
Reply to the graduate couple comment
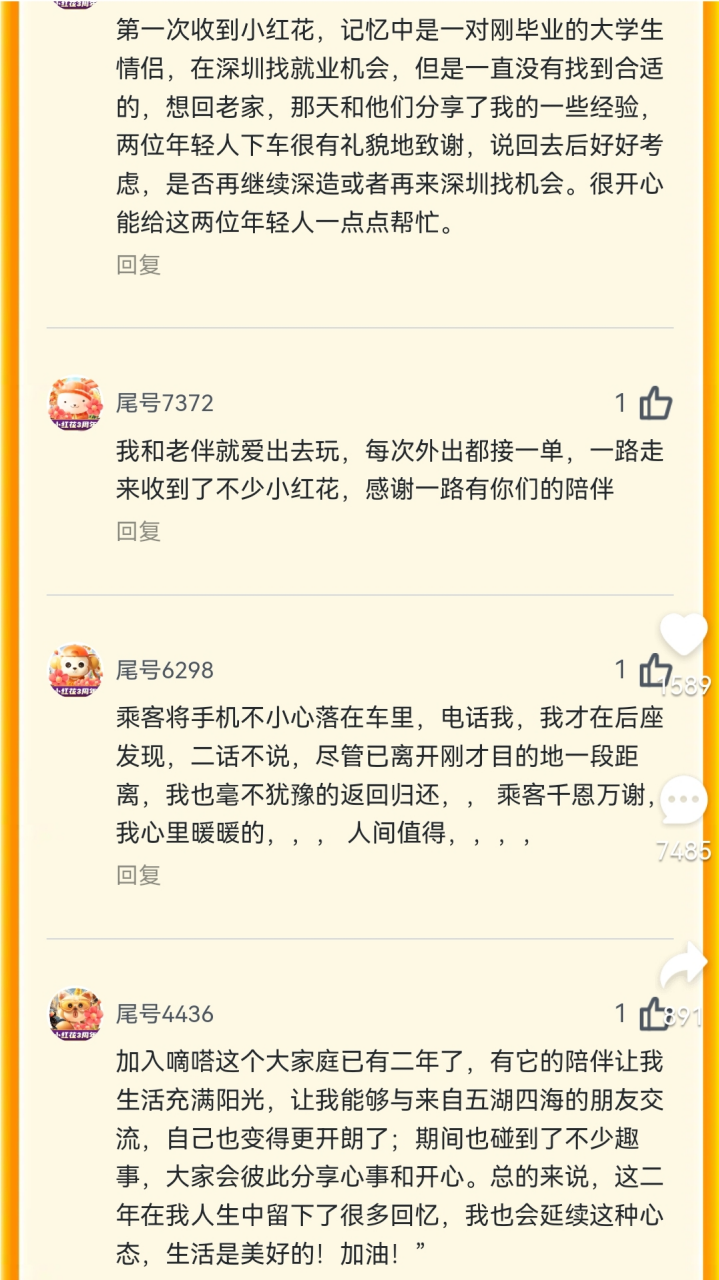coord(138,265)
